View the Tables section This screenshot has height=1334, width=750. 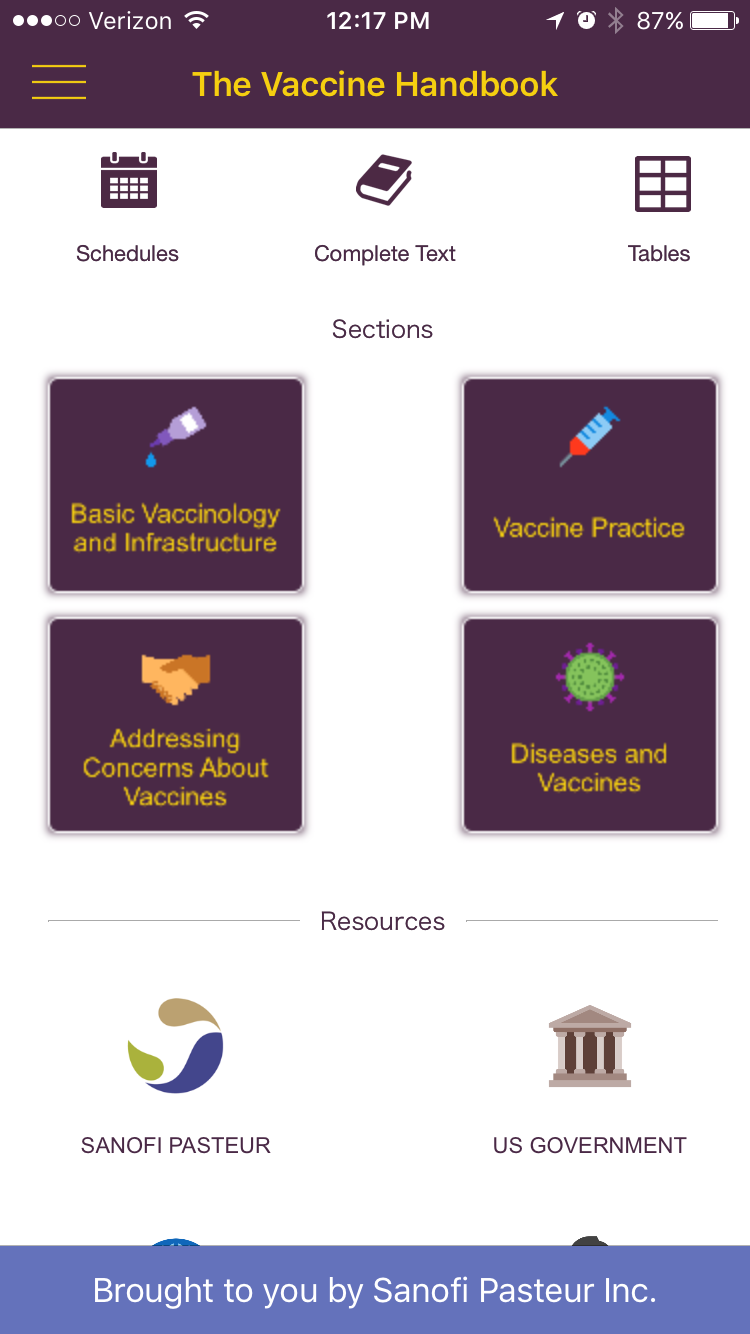[660, 208]
